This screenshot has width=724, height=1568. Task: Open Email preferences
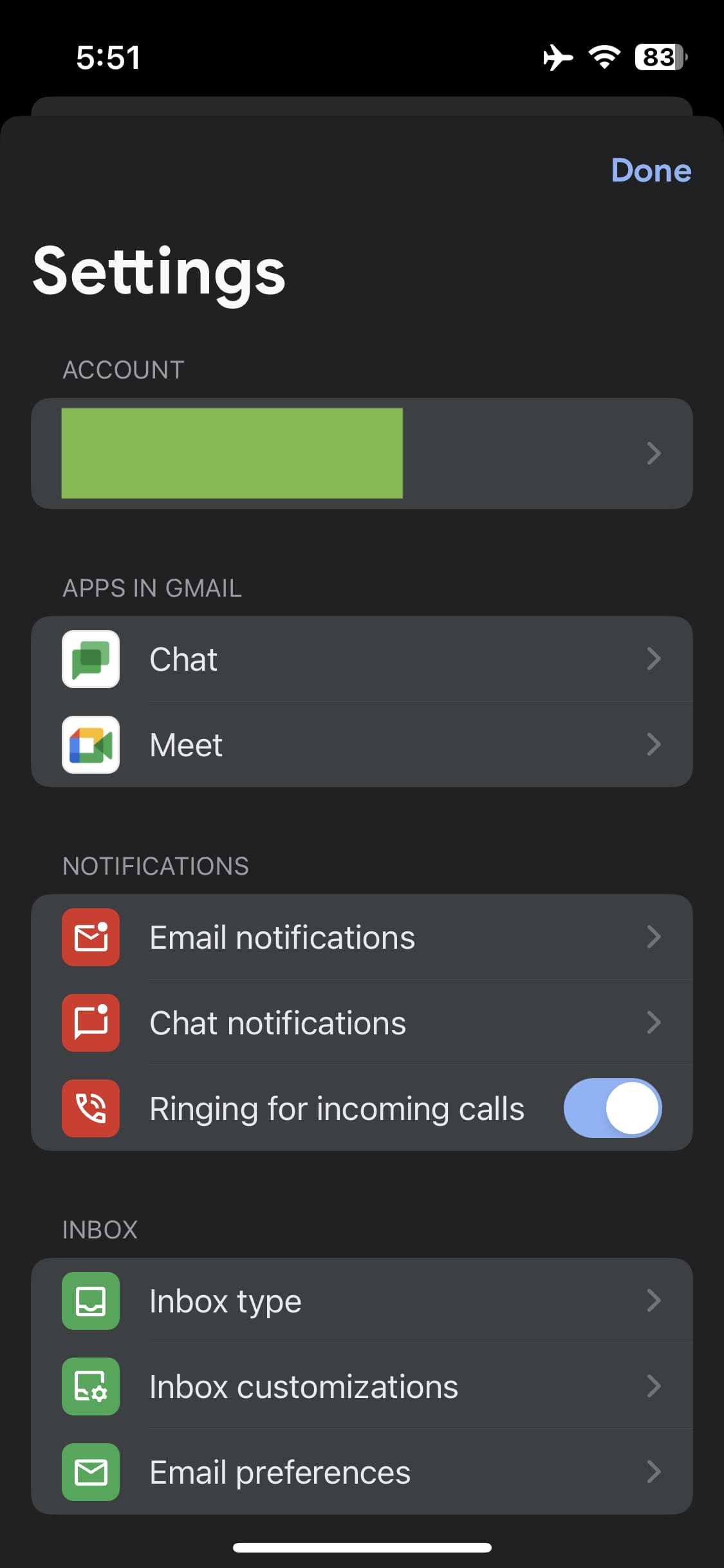tap(362, 1472)
